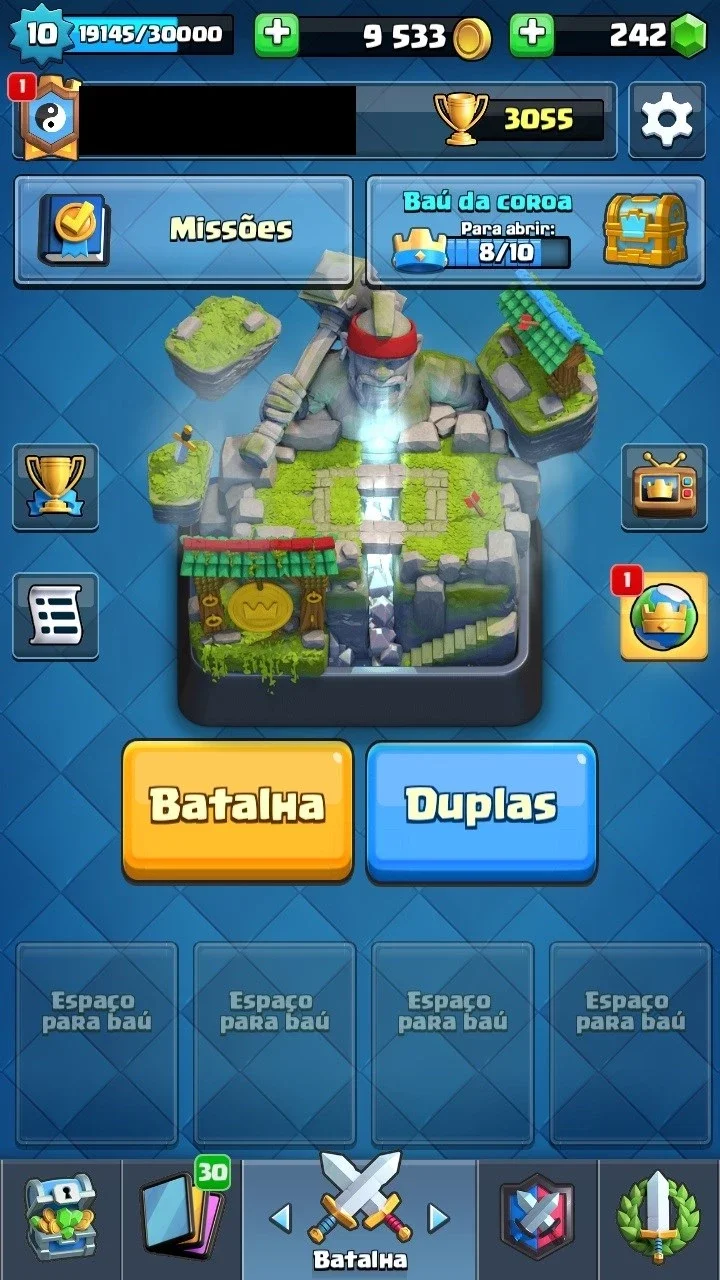
Task: Open the crown globe news icon
Action: [664, 615]
